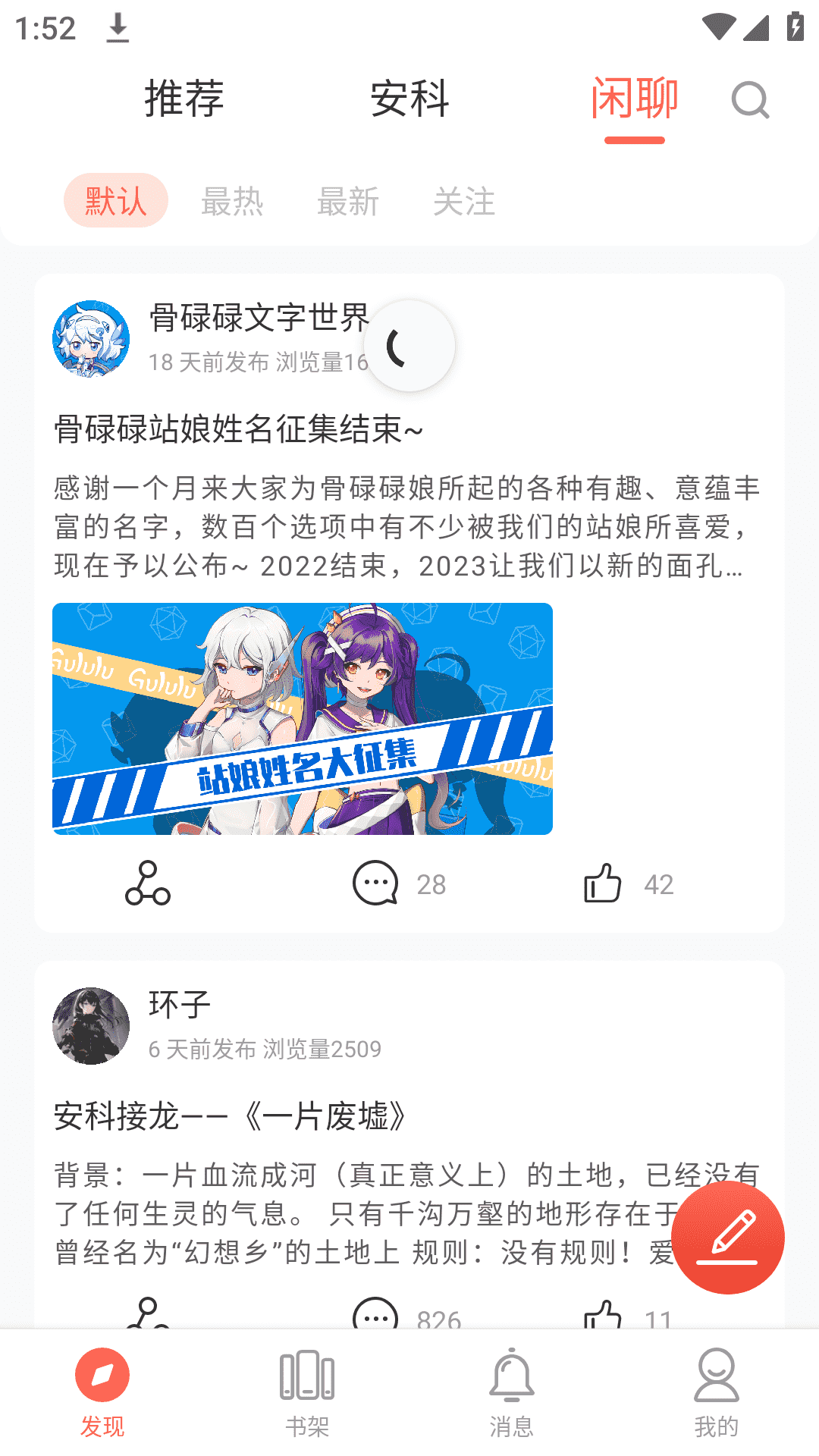The image size is (819, 1456).
Task: Compose a new post with pencil button
Action: click(727, 1237)
